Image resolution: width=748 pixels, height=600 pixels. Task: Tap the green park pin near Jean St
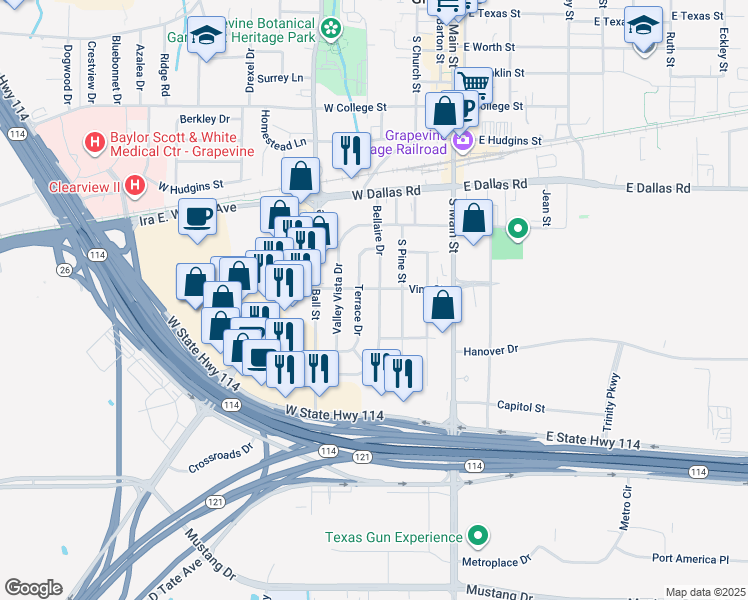pos(518,230)
